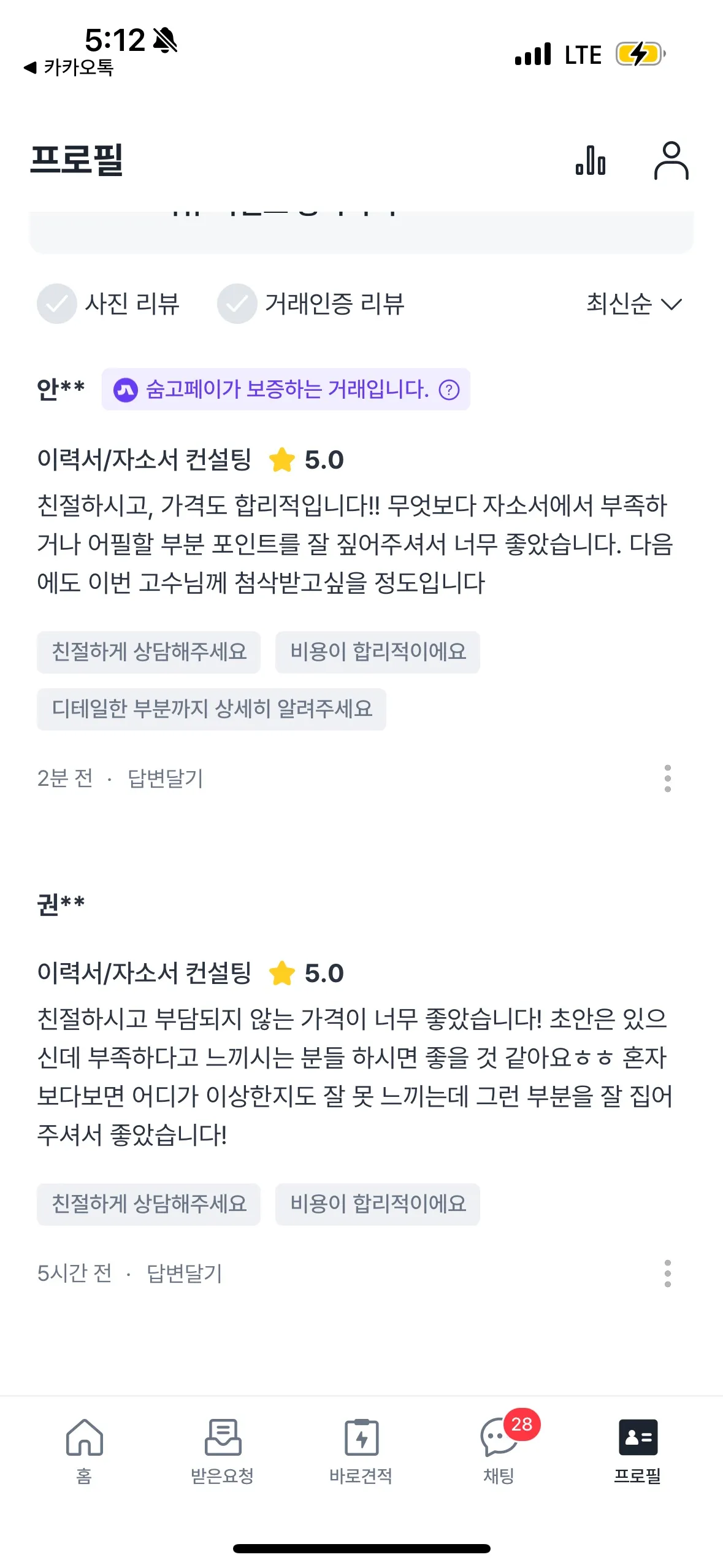
Task: Toggle the 사진 리뷰 filter checkbox
Action: (x=56, y=304)
